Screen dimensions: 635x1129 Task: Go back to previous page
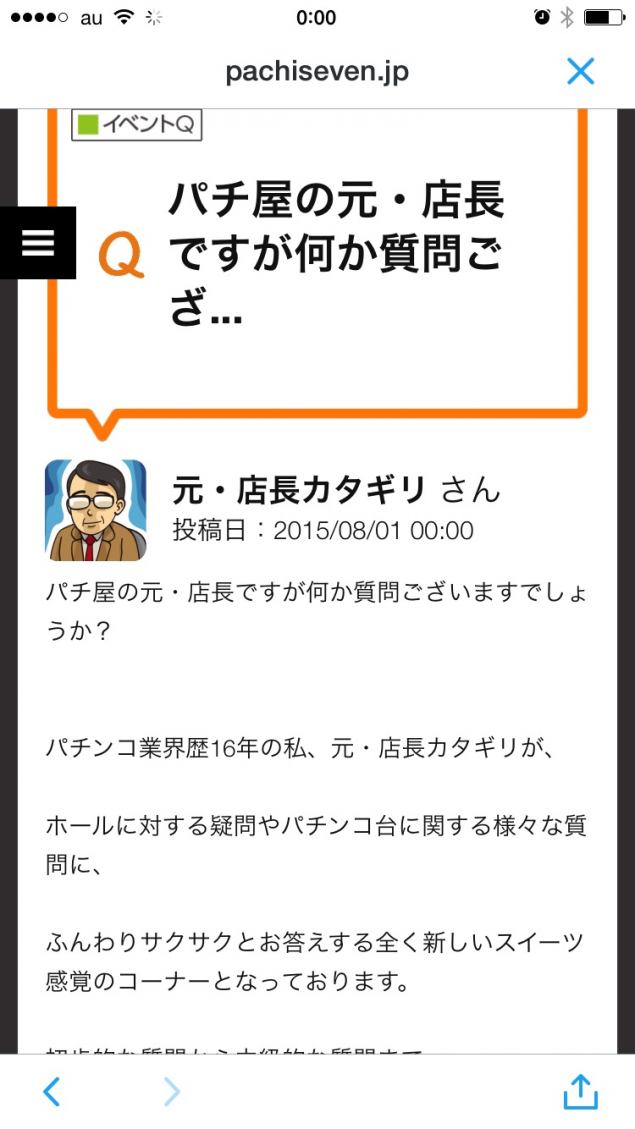point(52,1092)
